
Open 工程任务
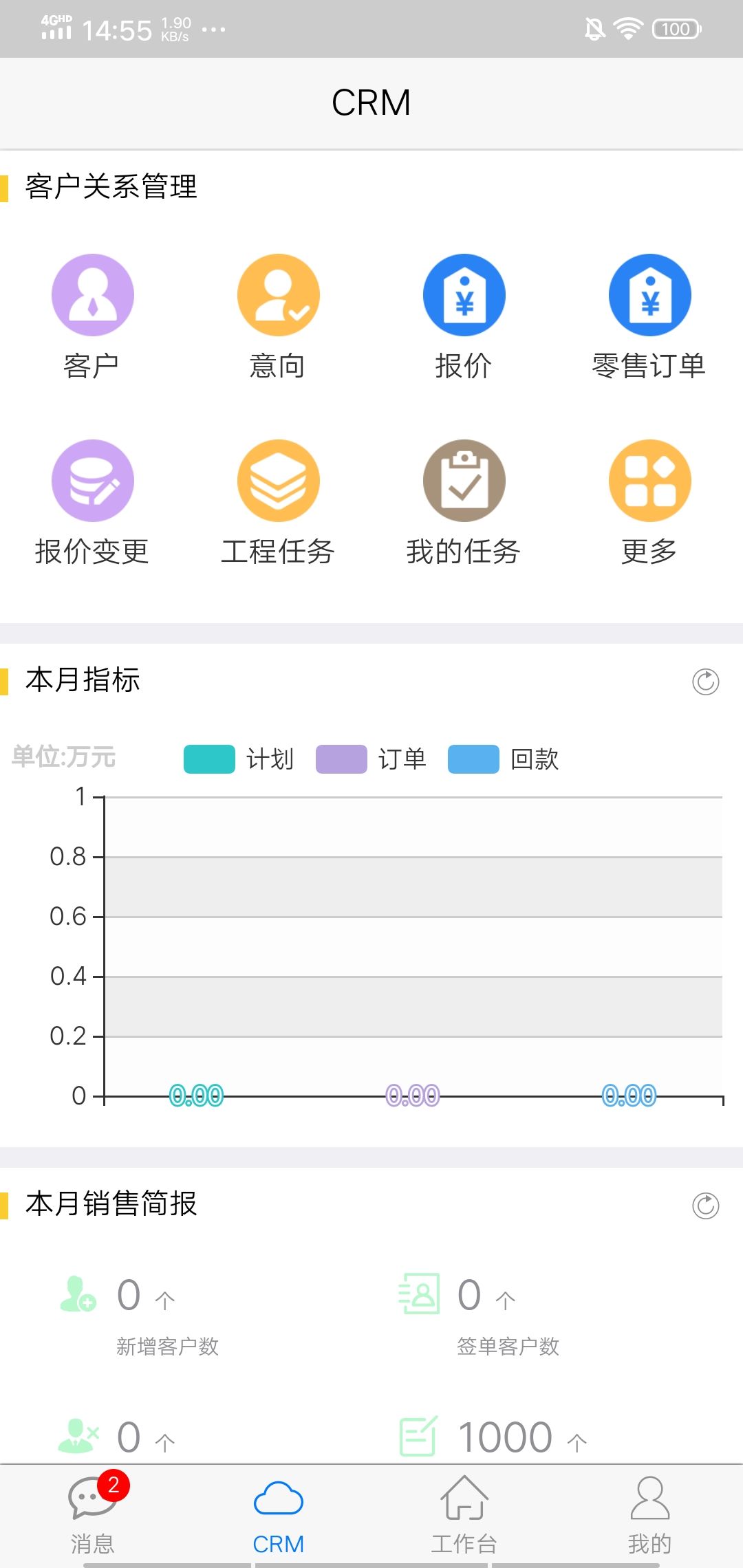278,503
